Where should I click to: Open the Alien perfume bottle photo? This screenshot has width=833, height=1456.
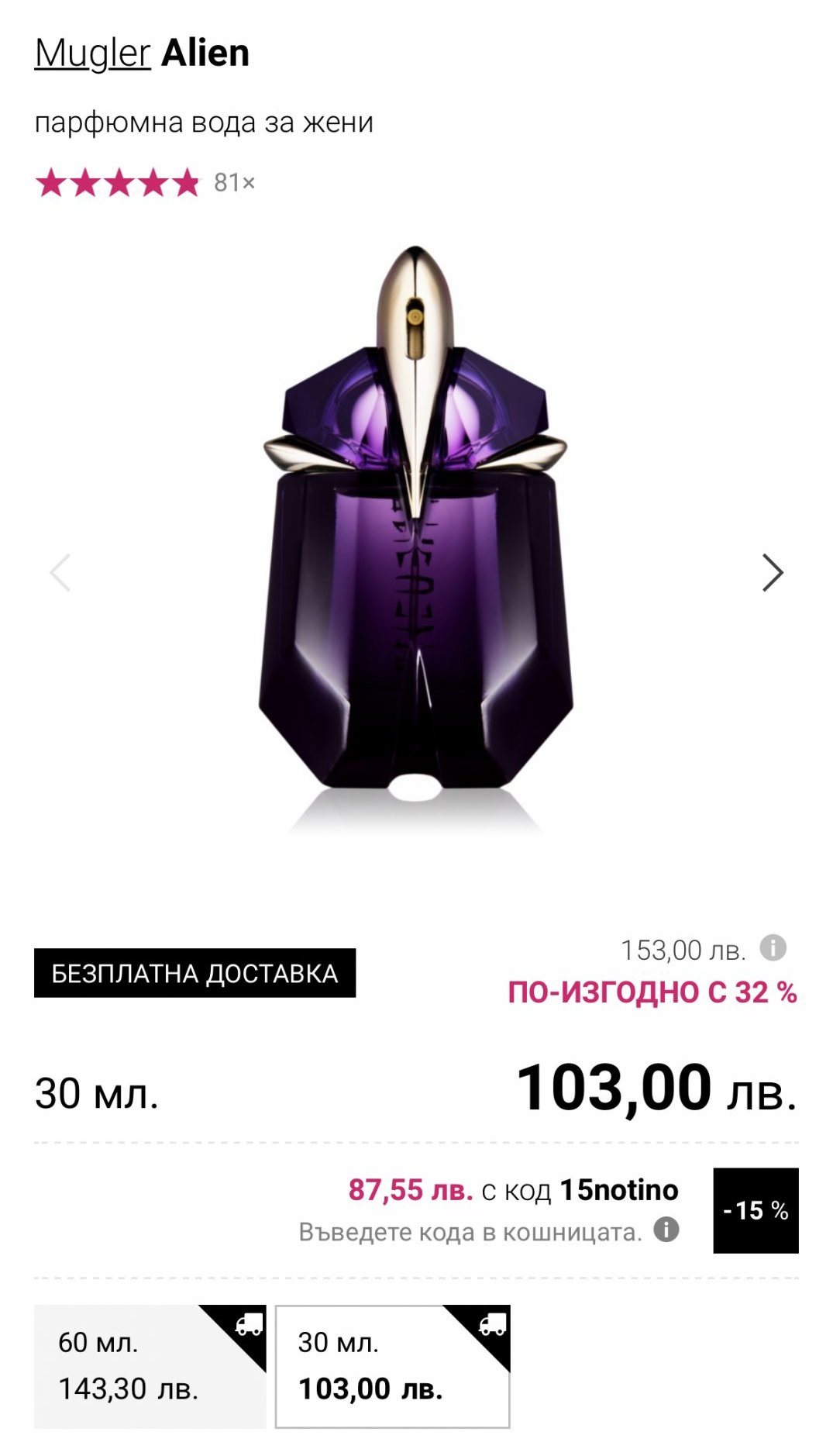click(416, 535)
